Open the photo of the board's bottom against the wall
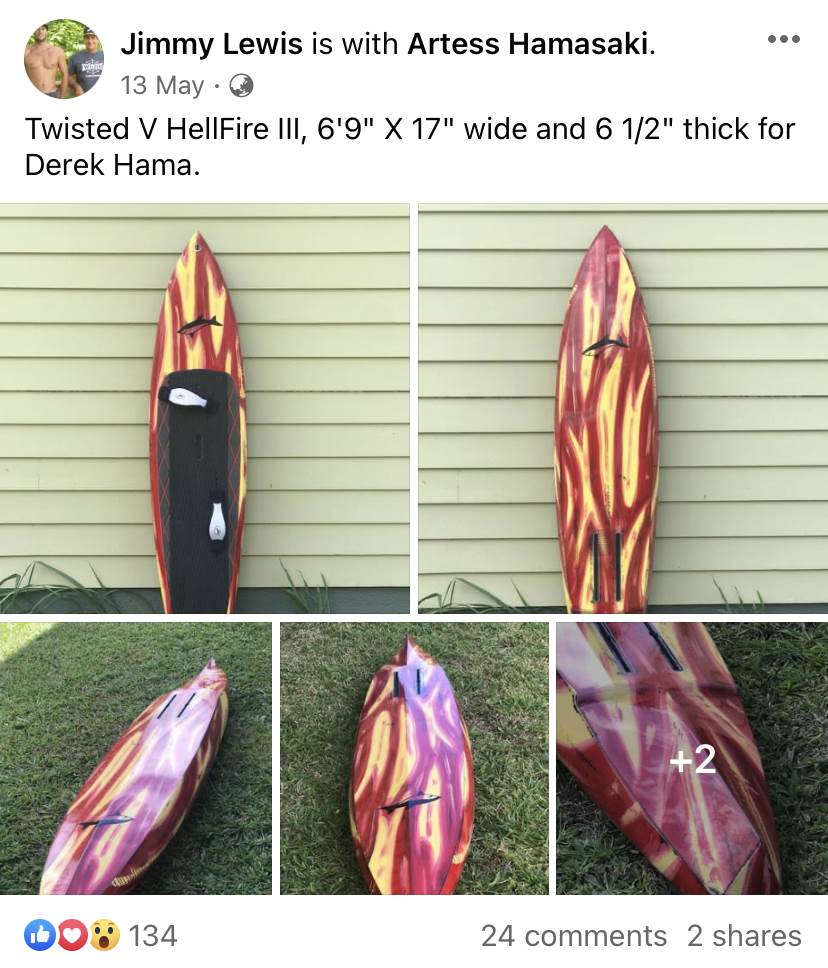The image size is (828, 968). coord(622,408)
